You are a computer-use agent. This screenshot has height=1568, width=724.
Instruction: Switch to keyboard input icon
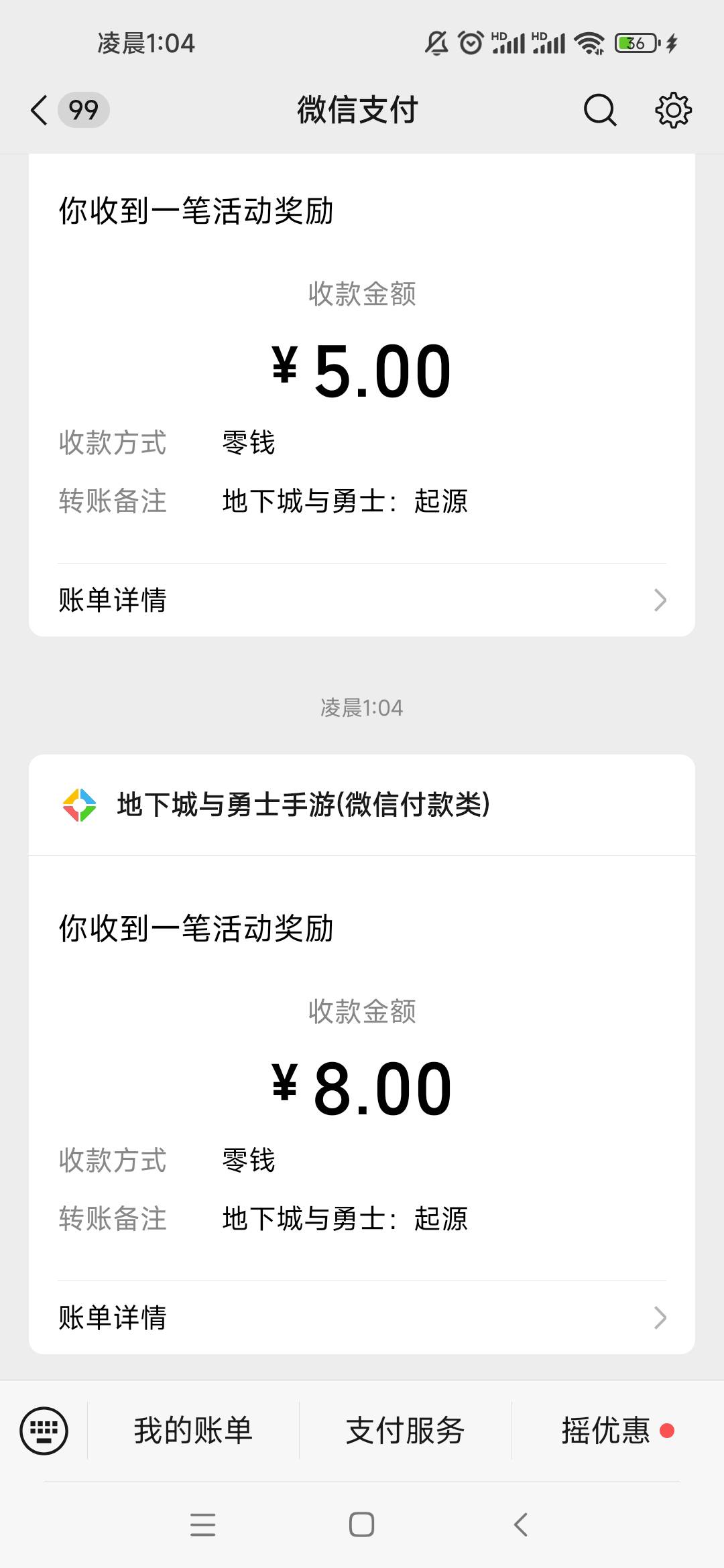coord(44,1431)
